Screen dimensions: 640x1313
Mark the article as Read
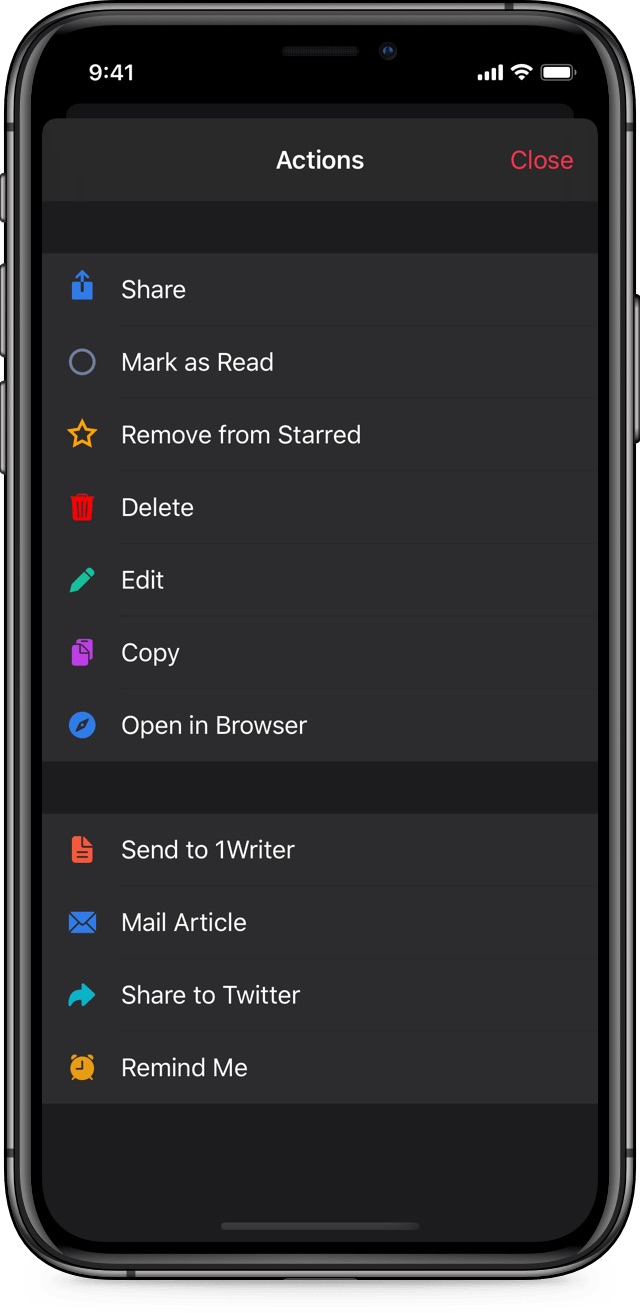[197, 362]
